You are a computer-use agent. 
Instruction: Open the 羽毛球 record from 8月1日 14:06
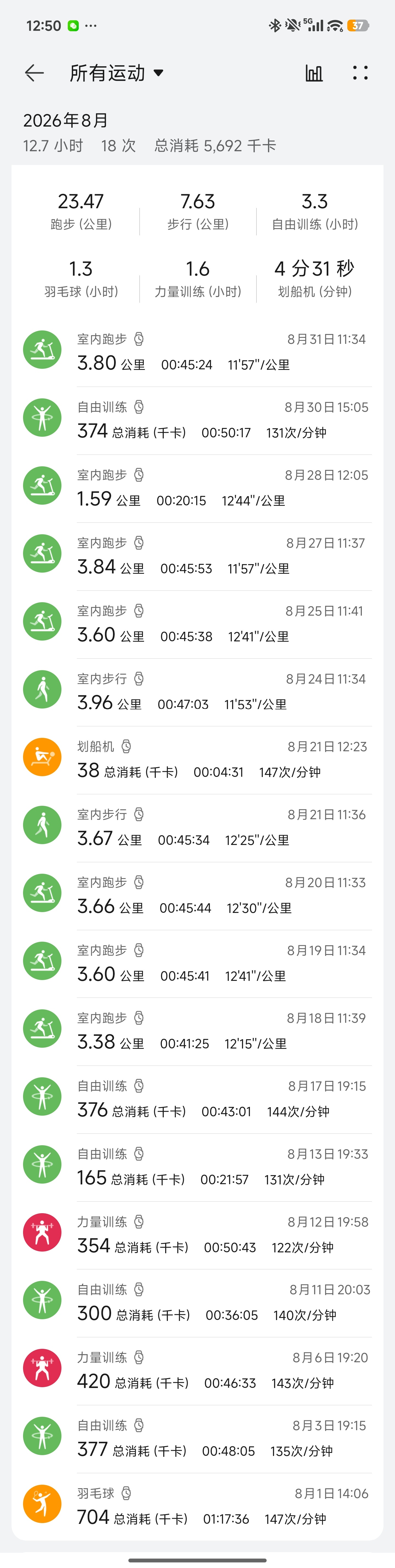[198, 1507]
